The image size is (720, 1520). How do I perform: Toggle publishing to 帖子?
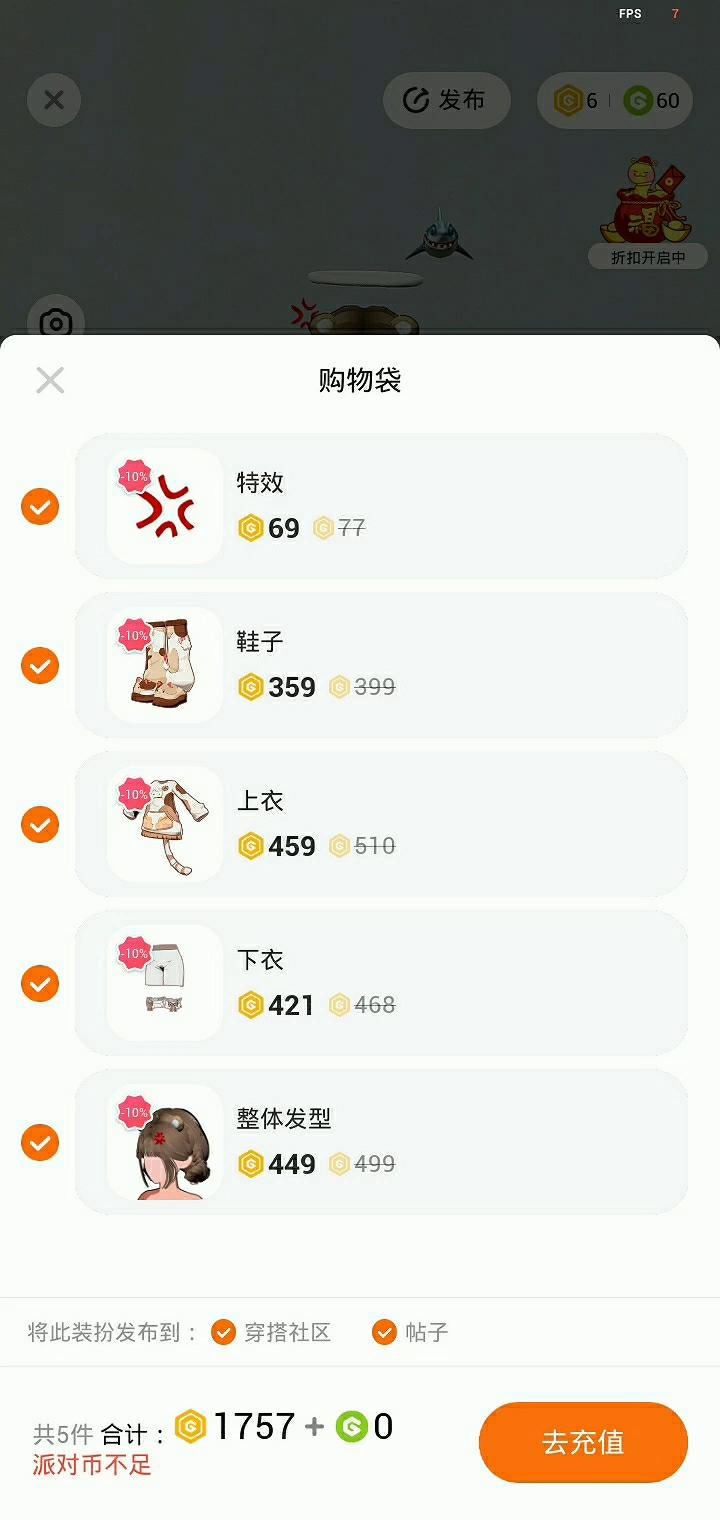point(384,1332)
